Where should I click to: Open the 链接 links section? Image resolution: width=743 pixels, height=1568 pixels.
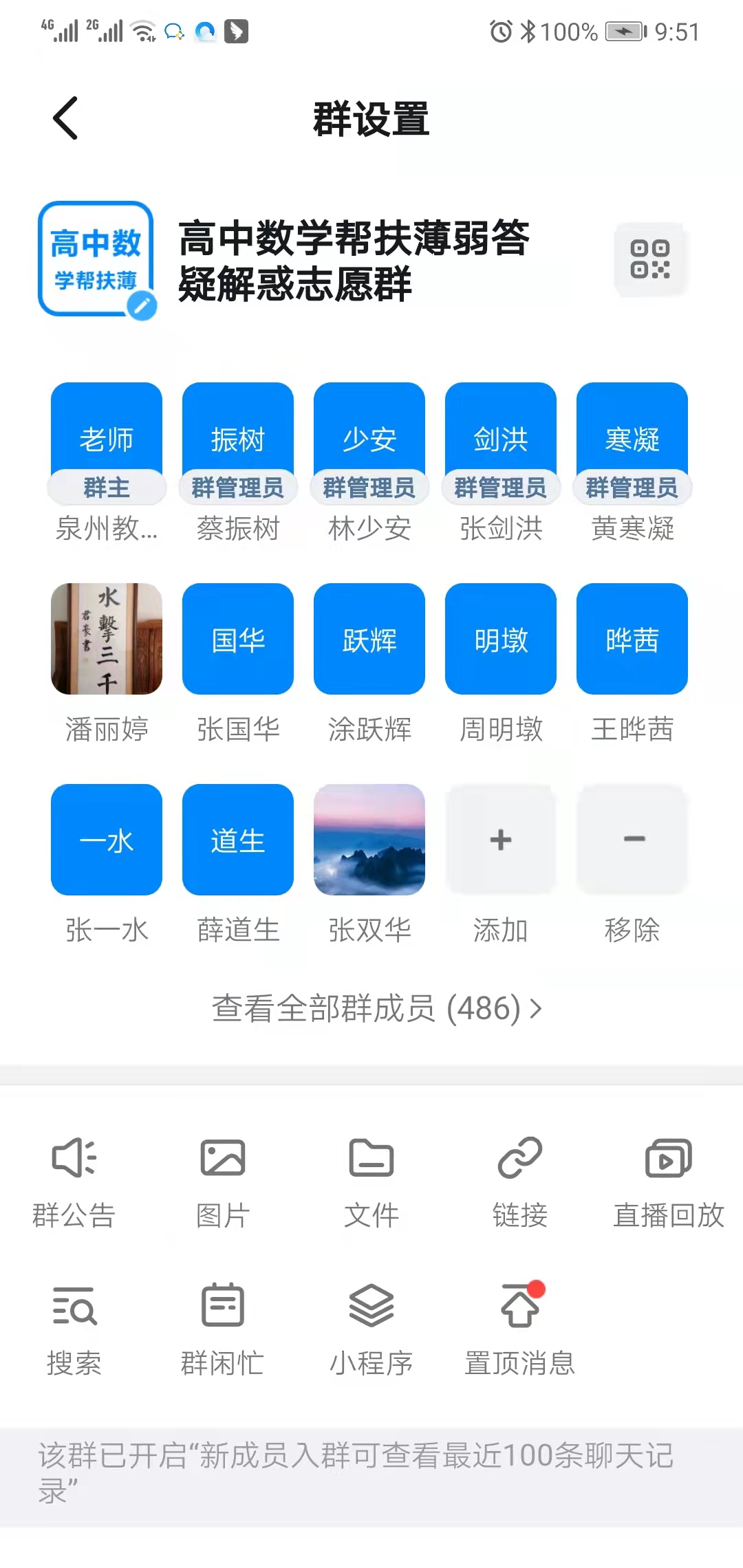click(x=520, y=1183)
